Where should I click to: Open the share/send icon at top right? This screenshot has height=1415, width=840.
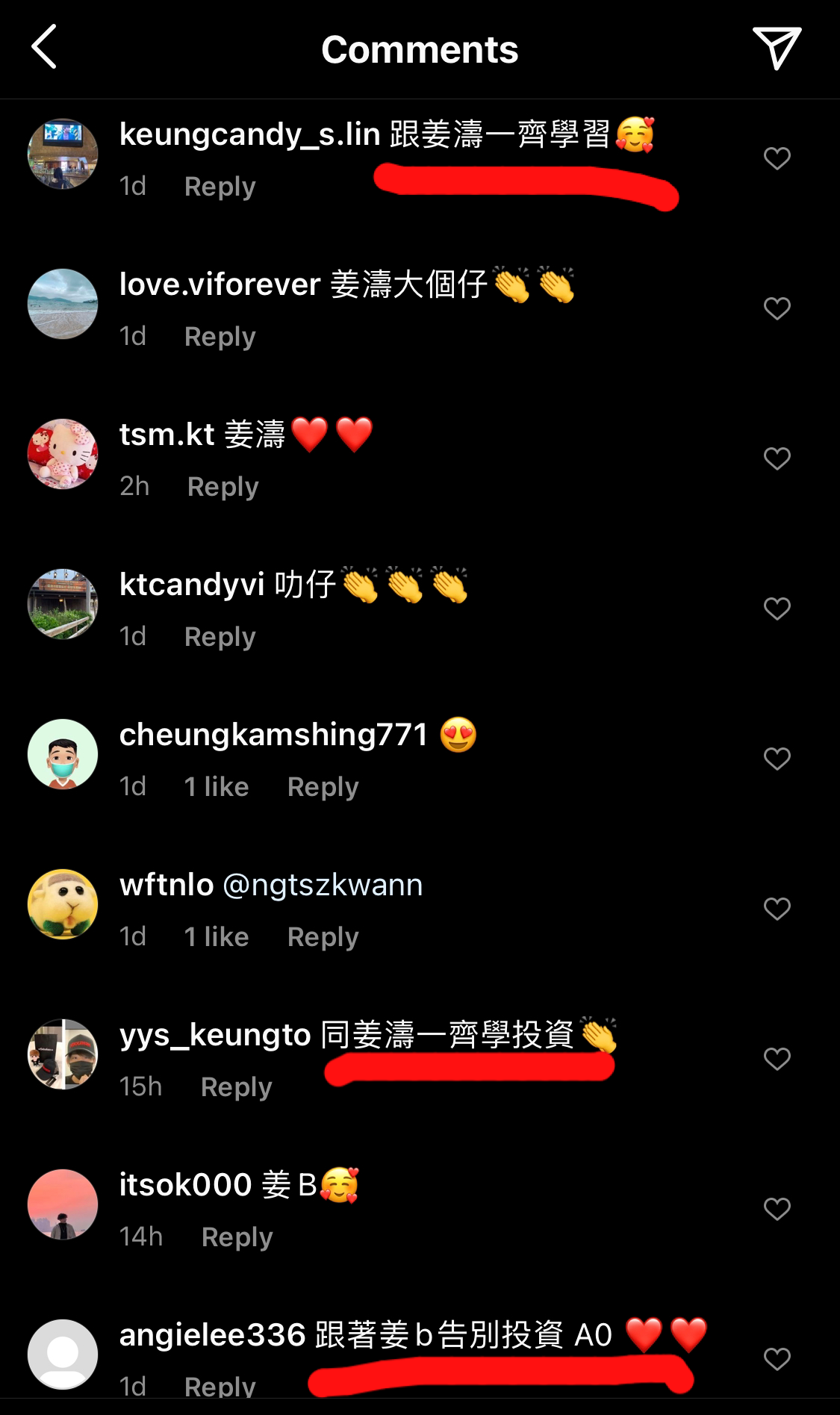(777, 50)
